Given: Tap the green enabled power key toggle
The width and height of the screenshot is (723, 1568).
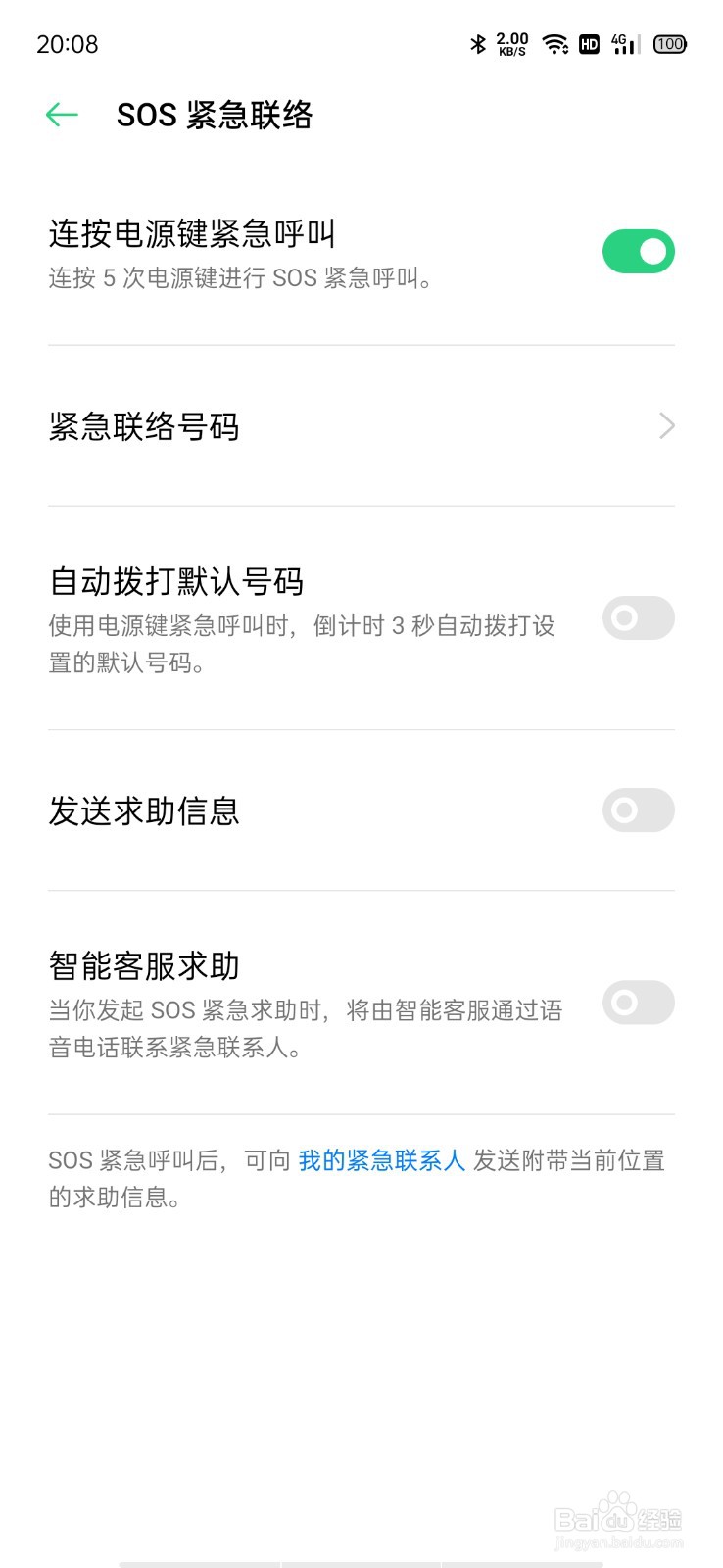Looking at the screenshot, I should coord(638,251).
